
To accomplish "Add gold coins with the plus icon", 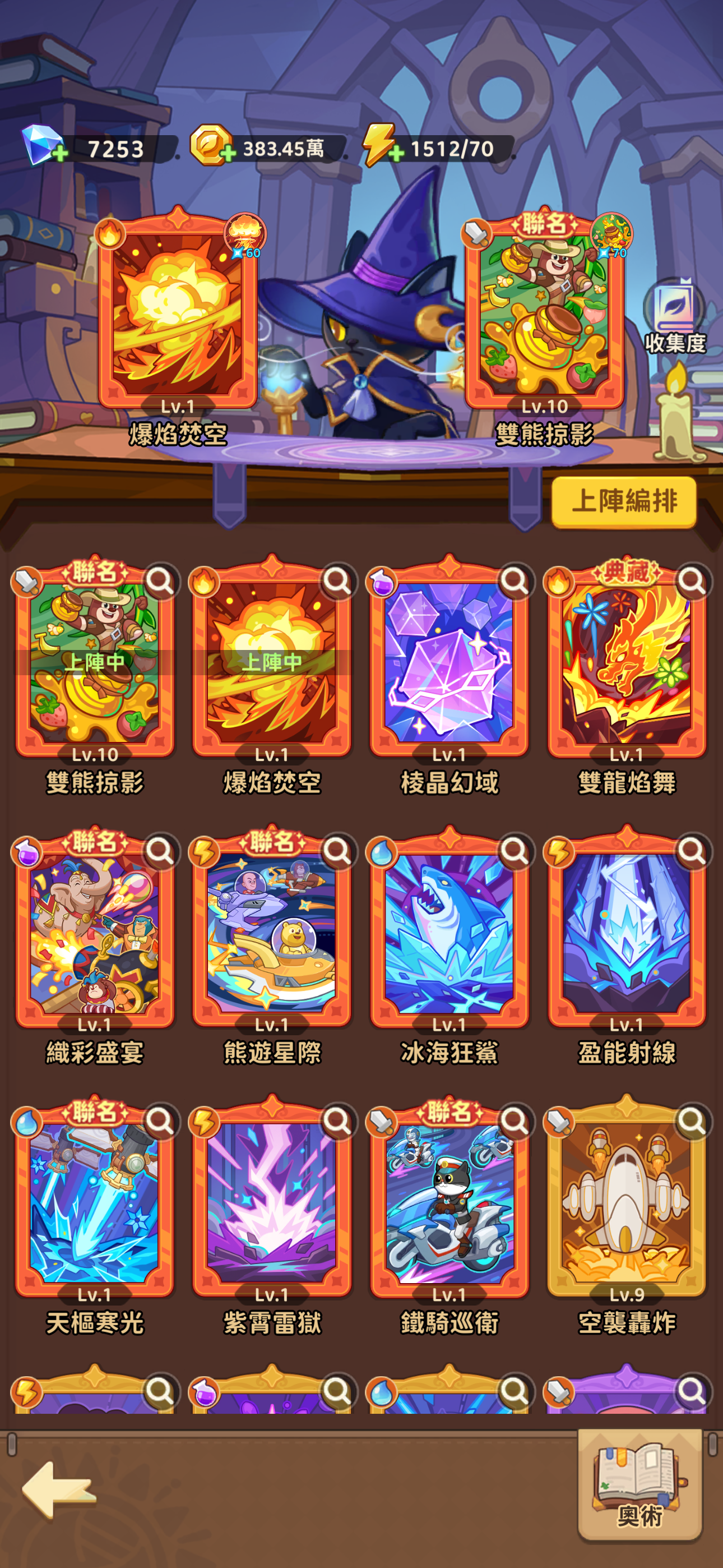I will 228,154.
